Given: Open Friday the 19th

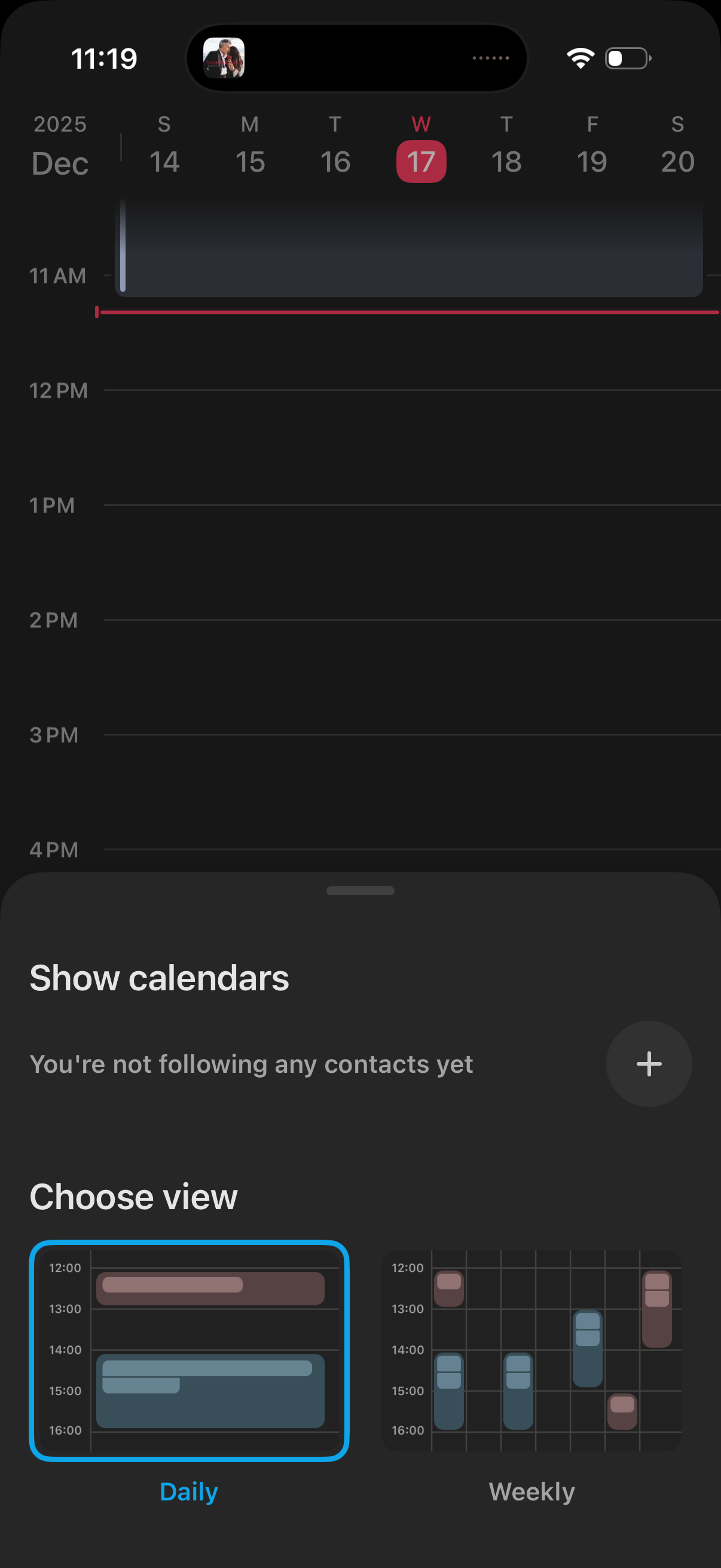Looking at the screenshot, I should (593, 161).
